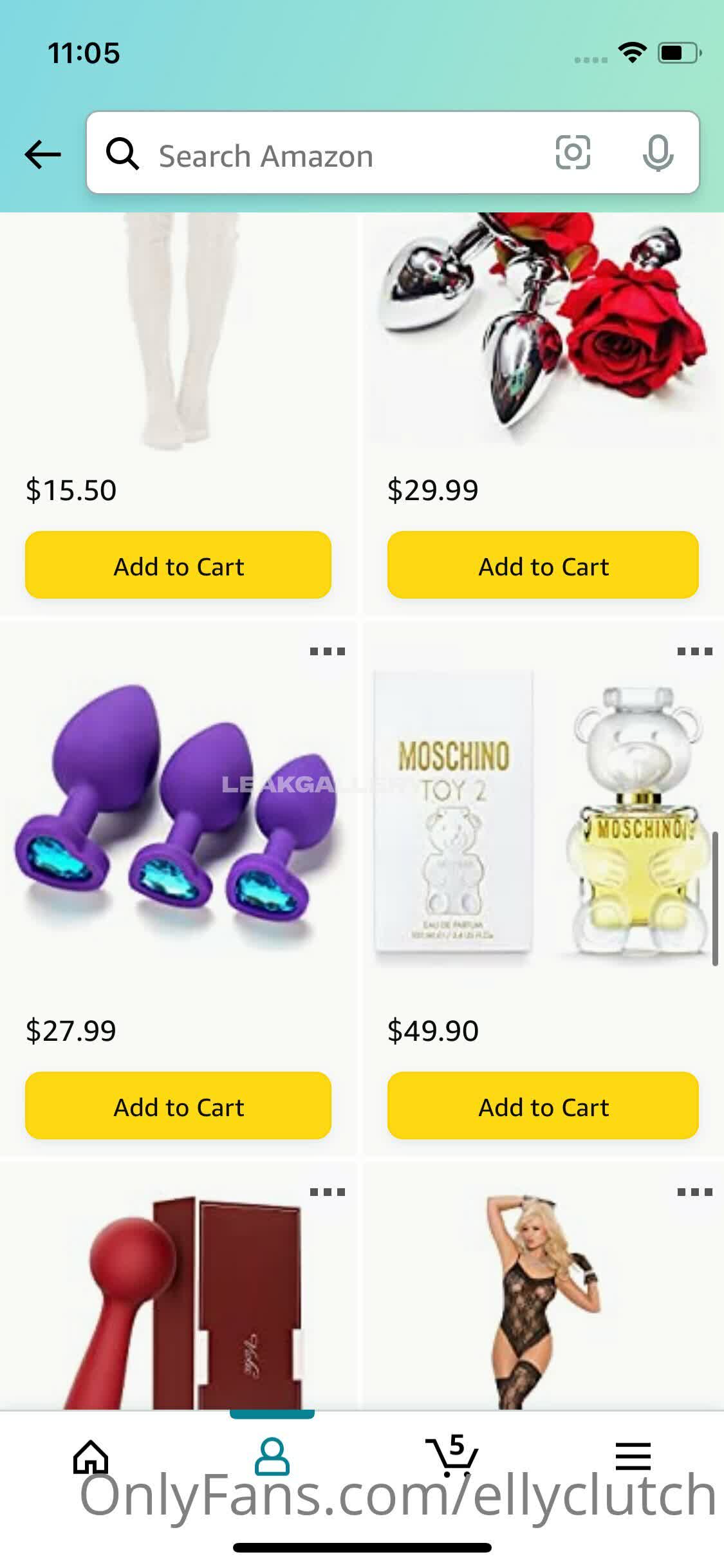This screenshot has width=724, height=1568.
Task: Open camera lens search
Action: pos(572,153)
